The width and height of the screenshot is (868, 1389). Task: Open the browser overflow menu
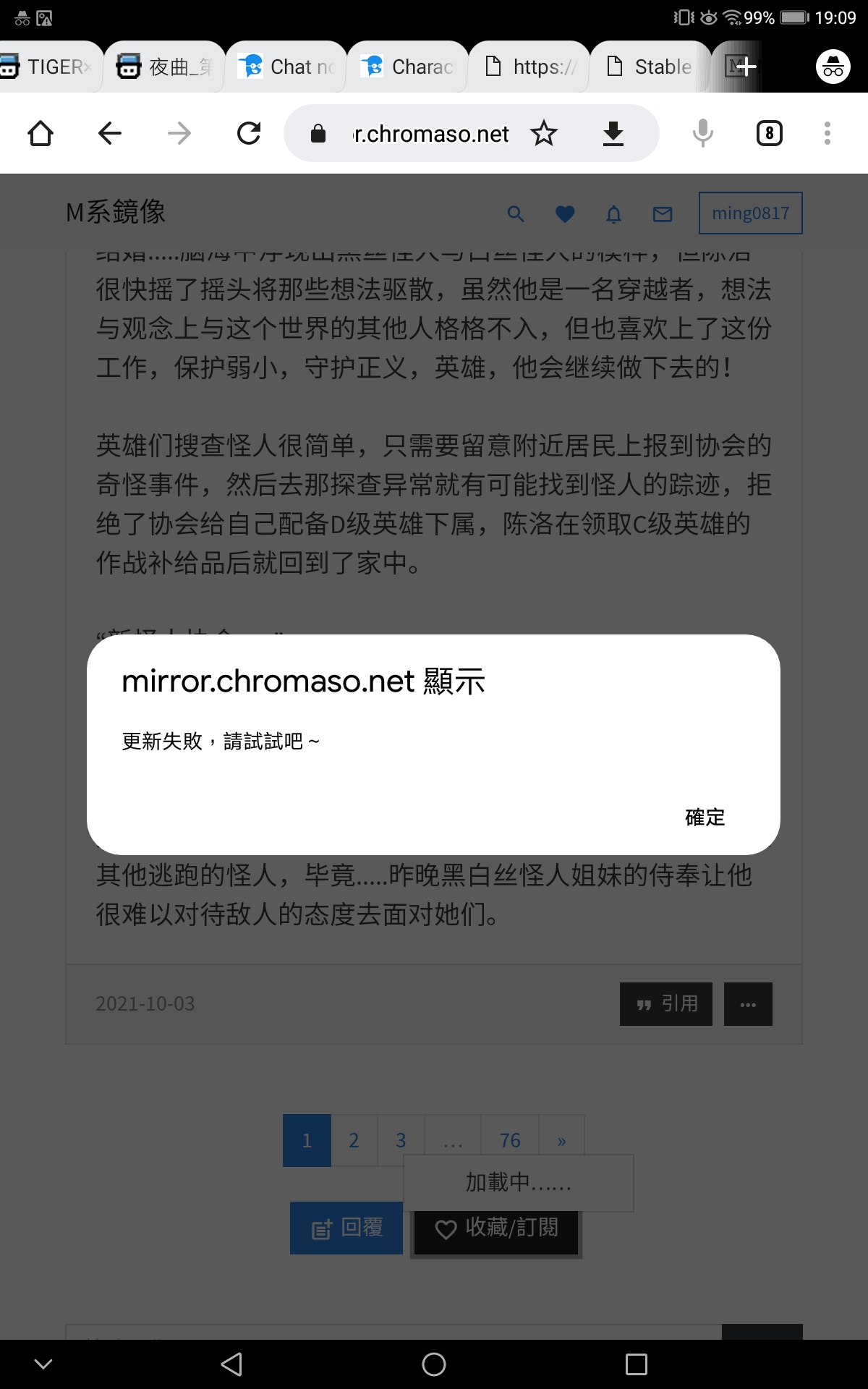coord(827,133)
